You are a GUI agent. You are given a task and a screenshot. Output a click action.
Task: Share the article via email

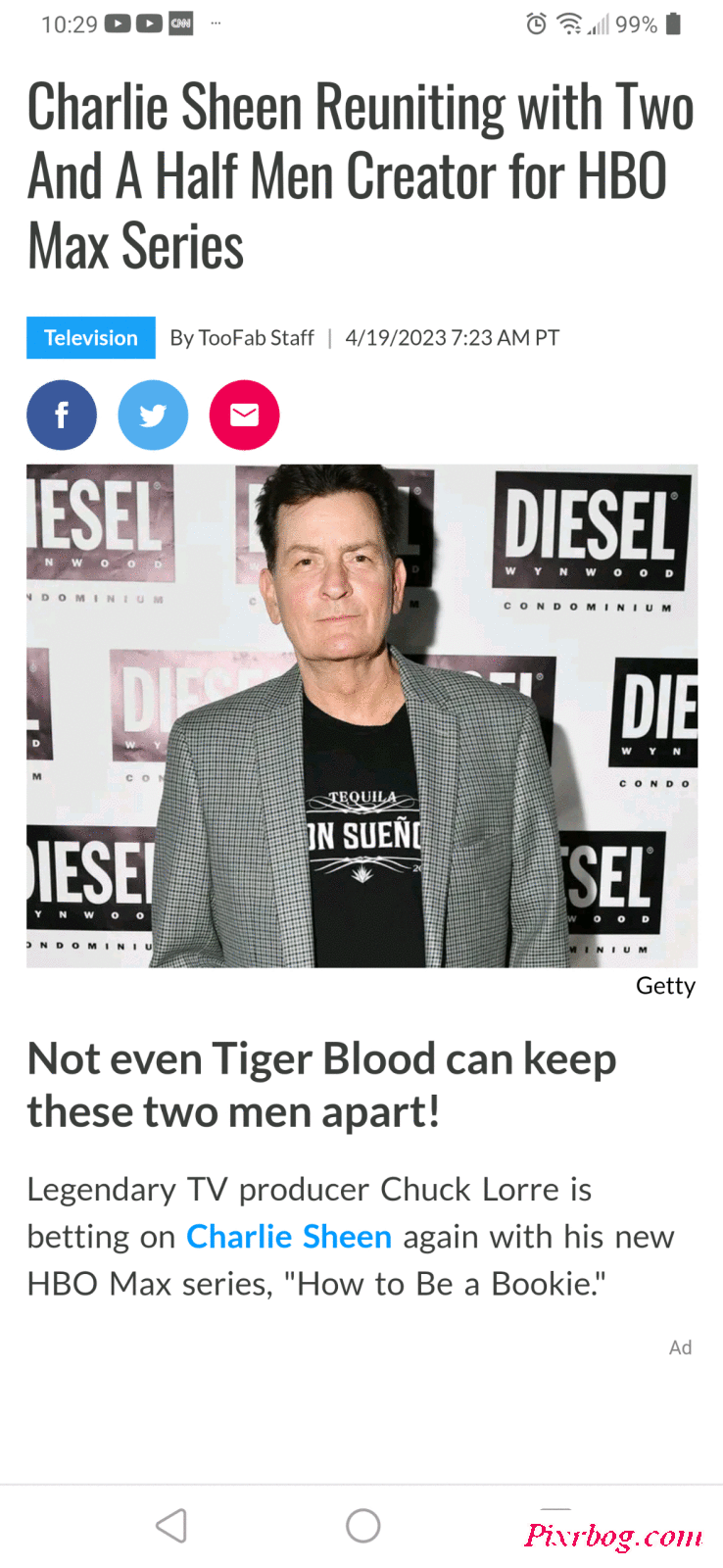244,416
